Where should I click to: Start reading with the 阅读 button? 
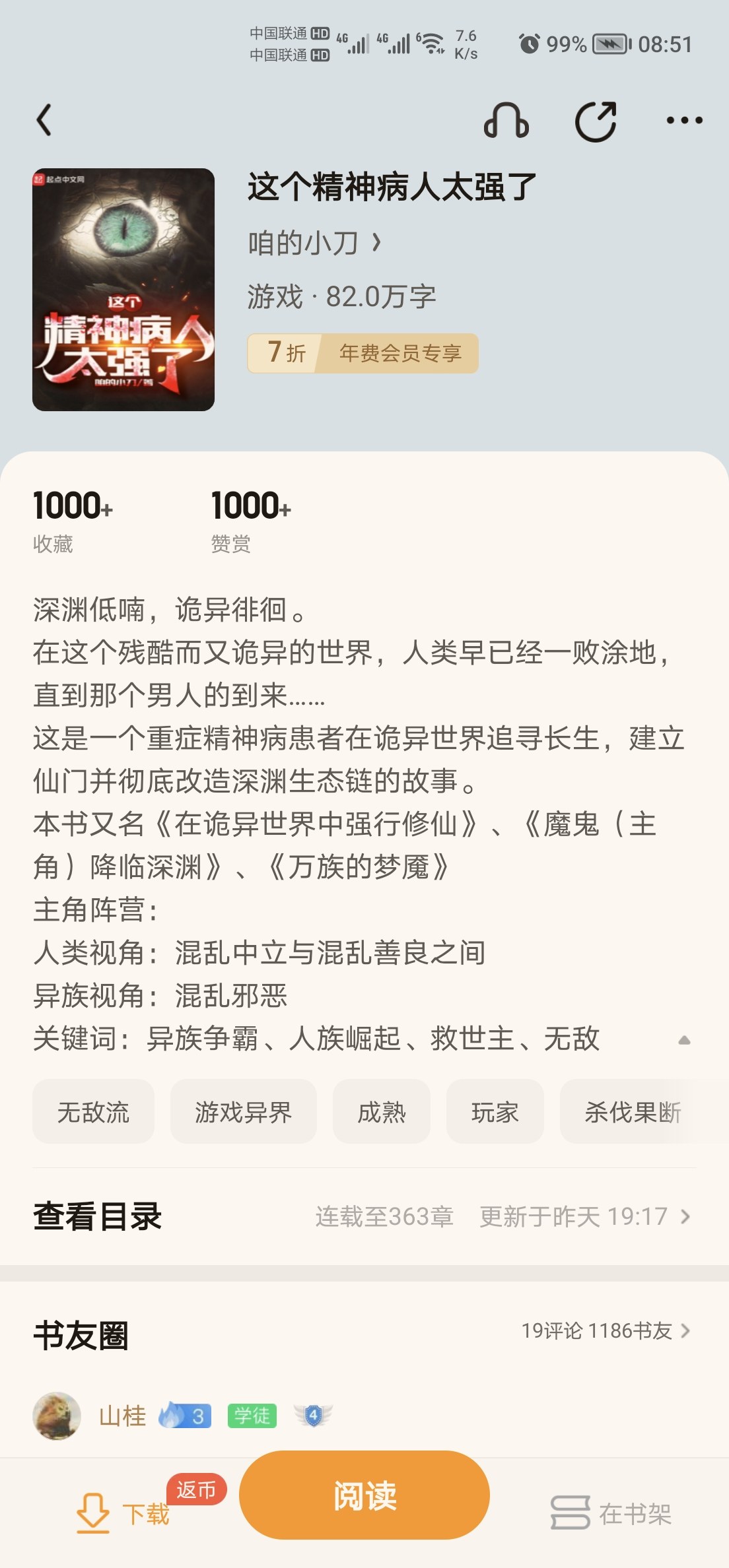(364, 1495)
